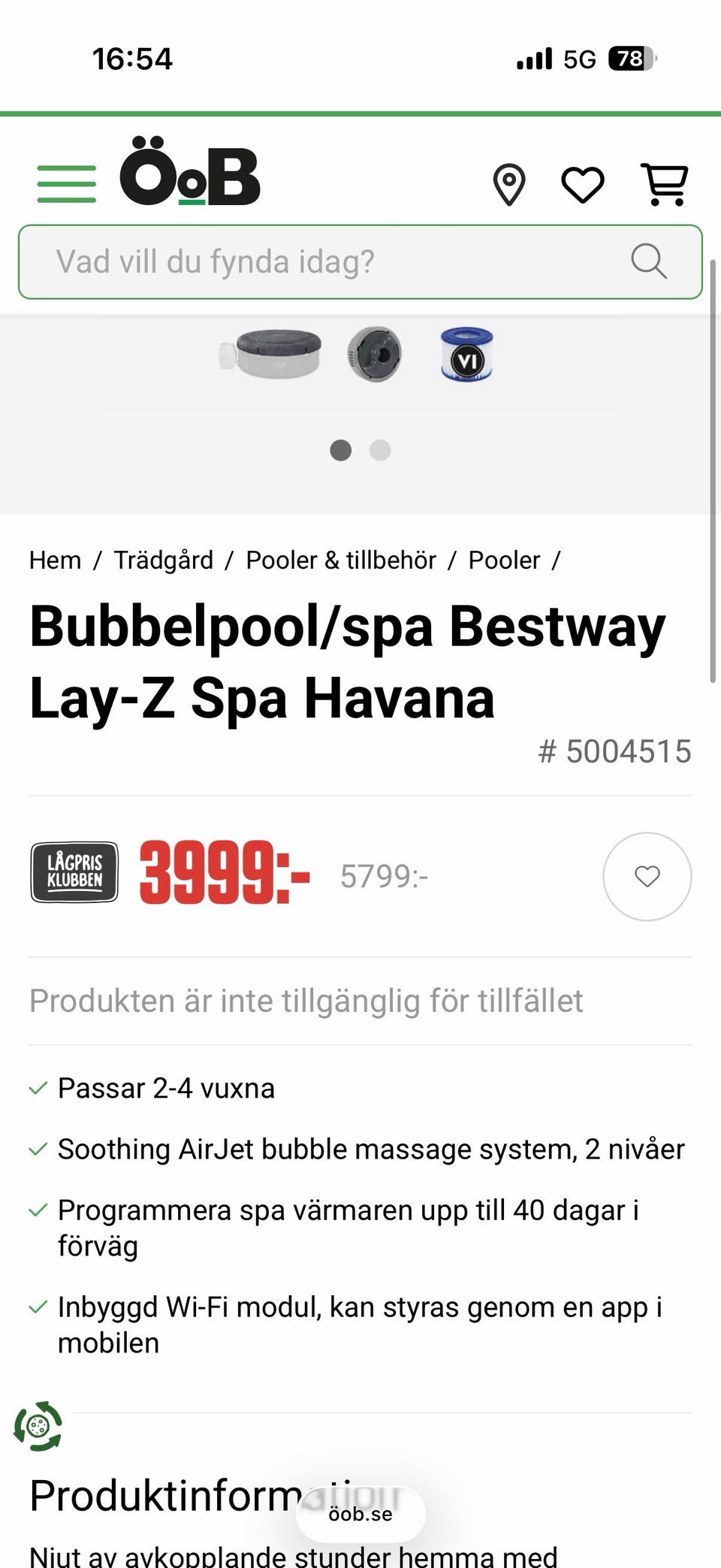721x1568 pixels.
Task: Open Pooler & tillbehör breadcrumb
Action: [x=341, y=560]
